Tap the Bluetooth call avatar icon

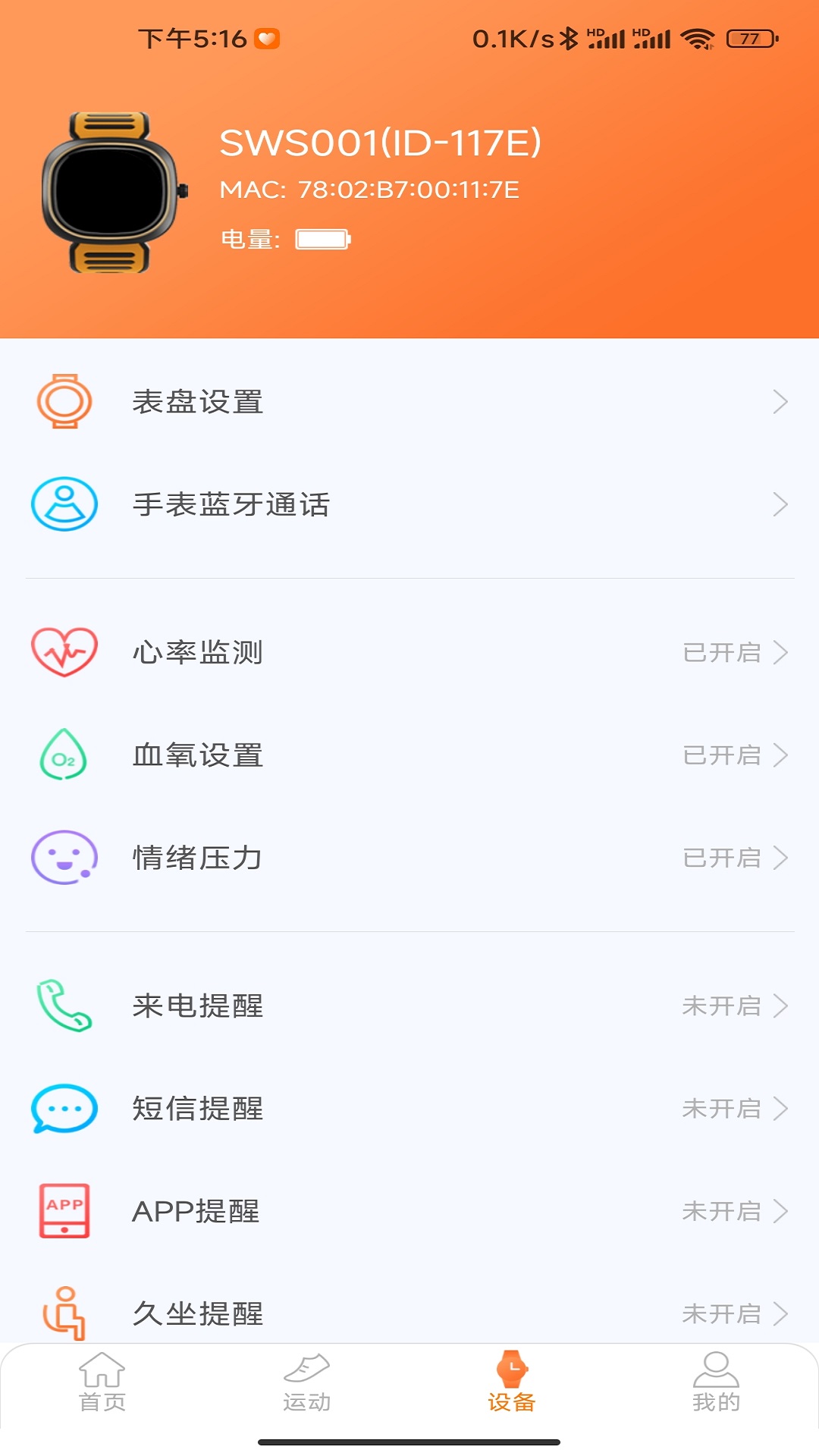click(x=64, y=503)
